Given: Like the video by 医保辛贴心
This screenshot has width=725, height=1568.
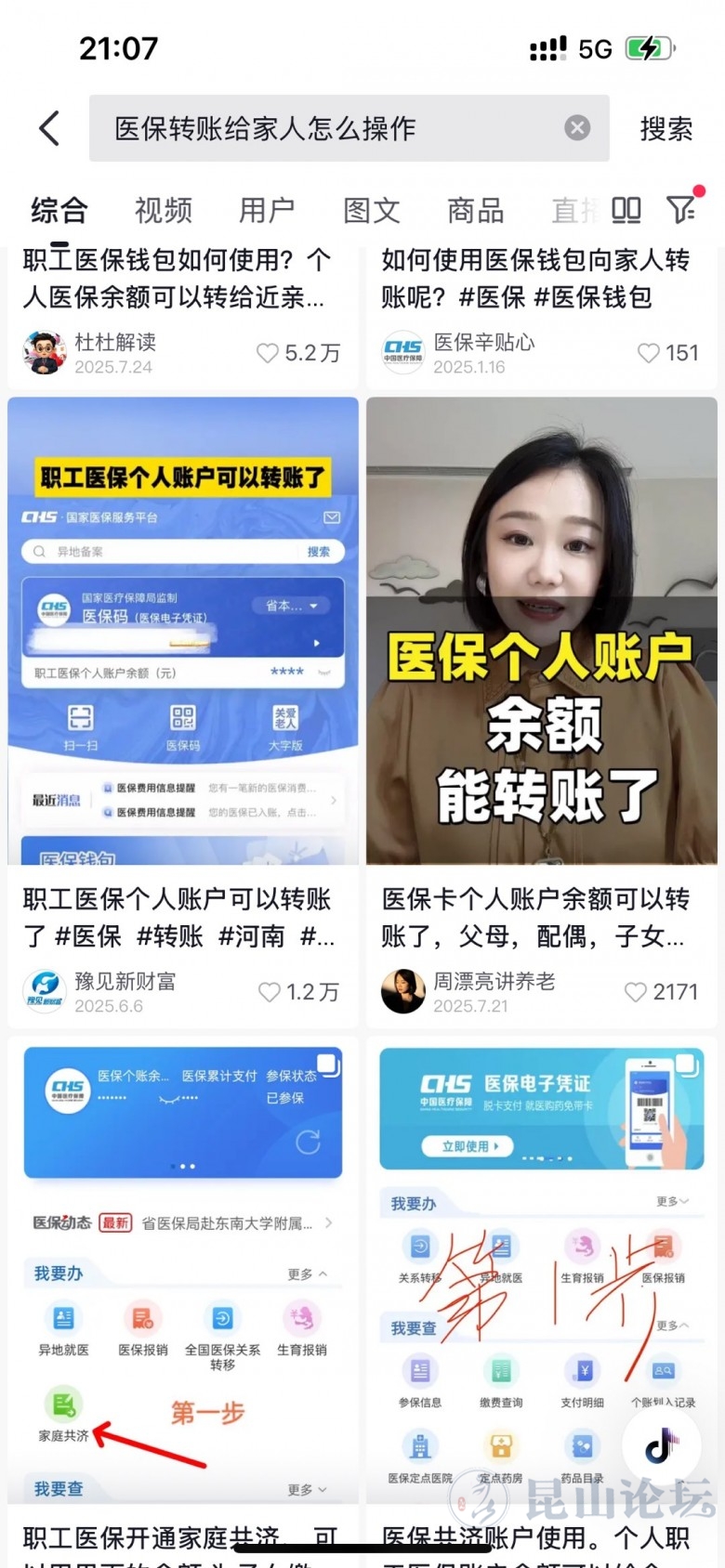Looking at the screenshot, I should [648, 353].
